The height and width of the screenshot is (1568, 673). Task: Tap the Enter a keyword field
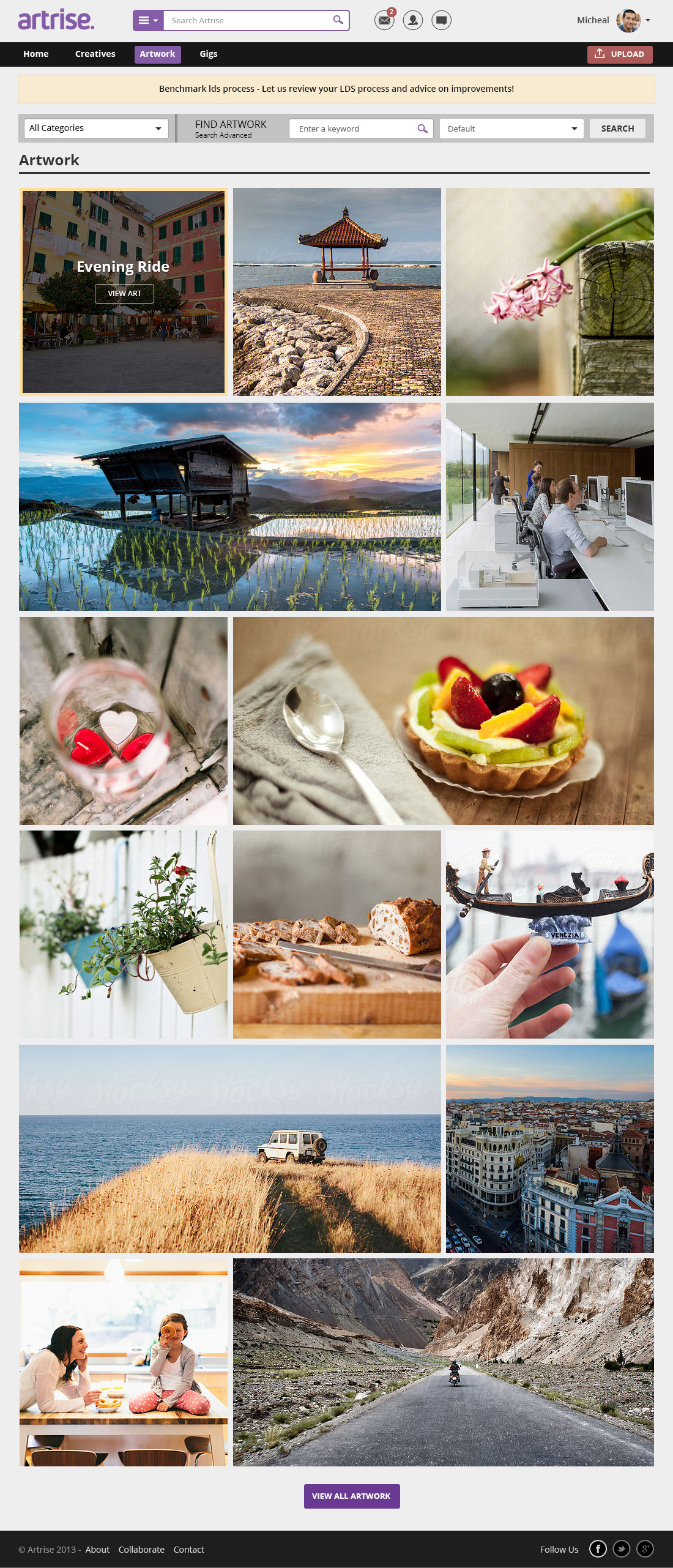pos(355,129)
